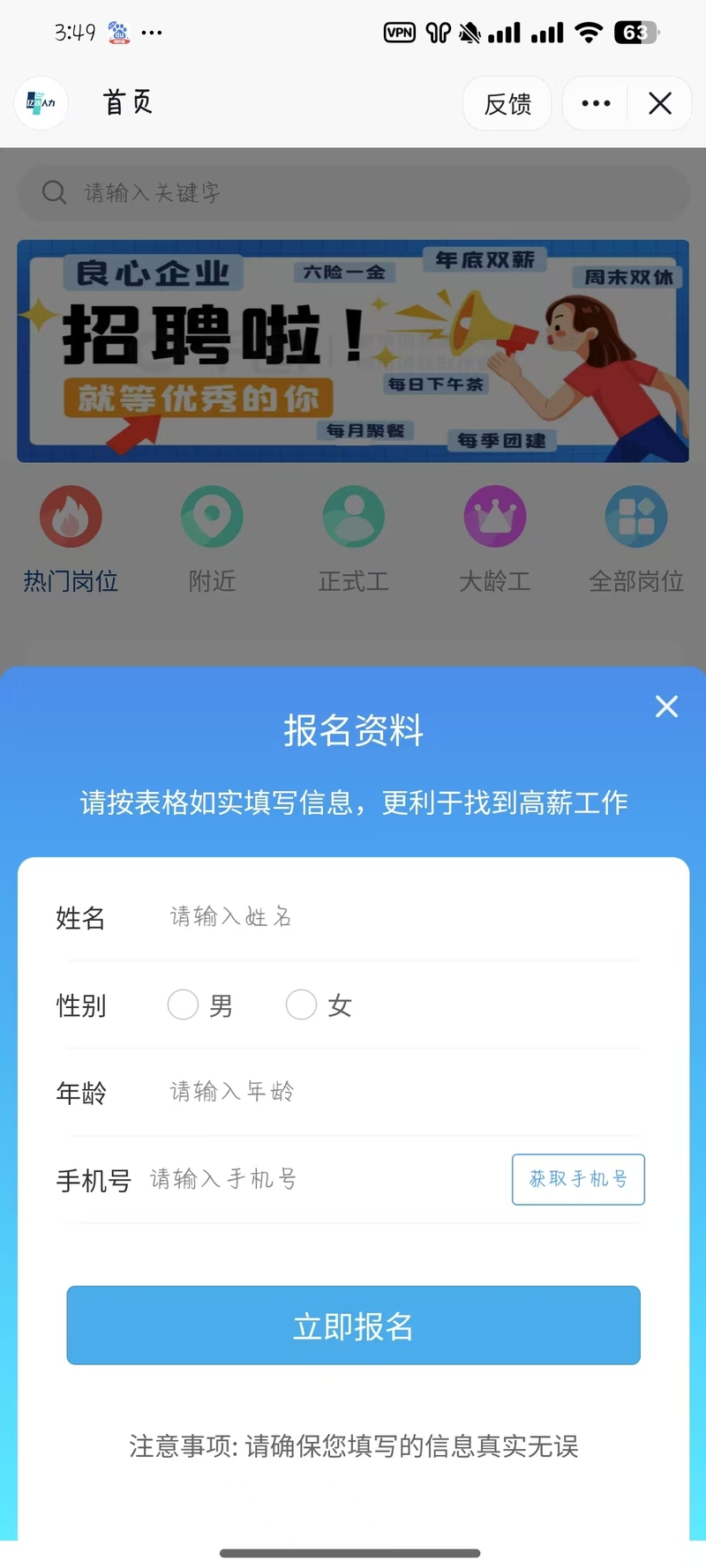Close the mini program with X

click(x=660, y=104)
